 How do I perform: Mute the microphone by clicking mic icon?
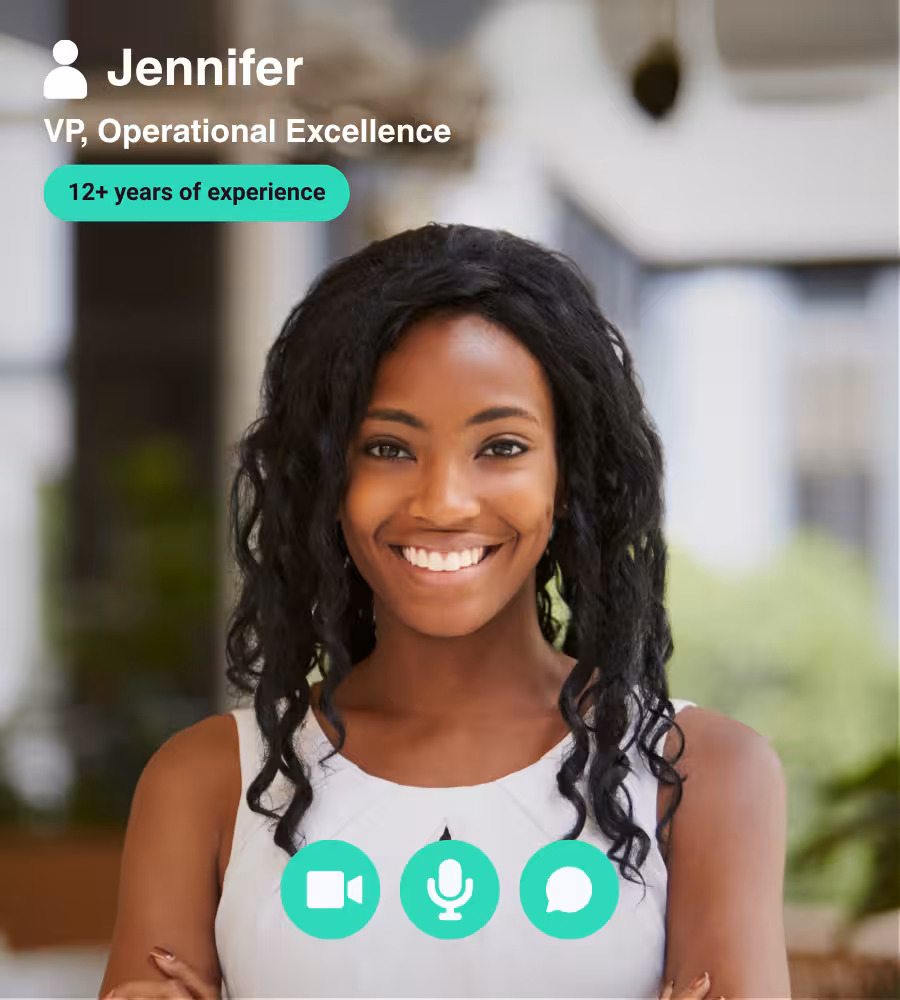pos(449,890)
